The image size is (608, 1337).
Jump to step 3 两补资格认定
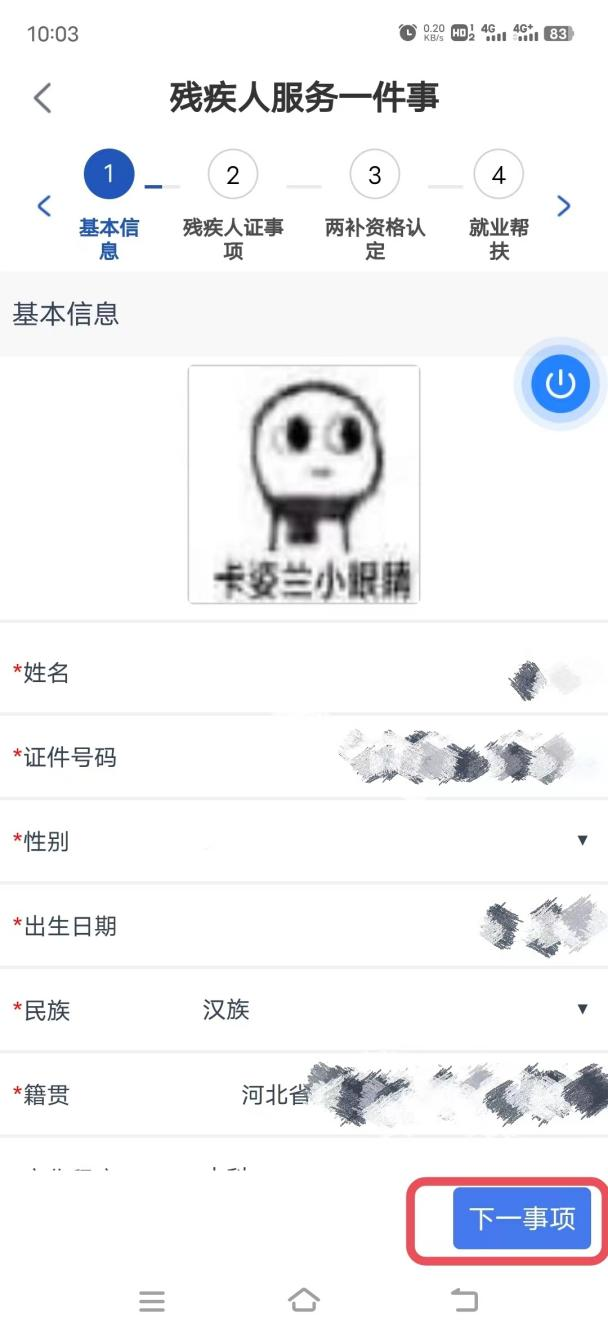[375, 176]
